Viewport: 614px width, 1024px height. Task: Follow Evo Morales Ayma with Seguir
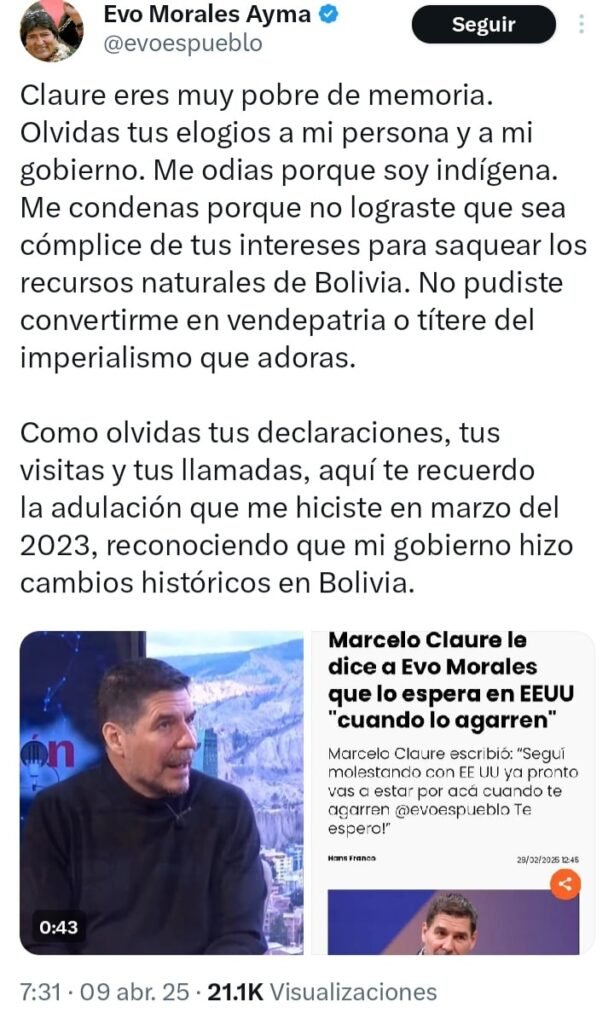point(483,24)
